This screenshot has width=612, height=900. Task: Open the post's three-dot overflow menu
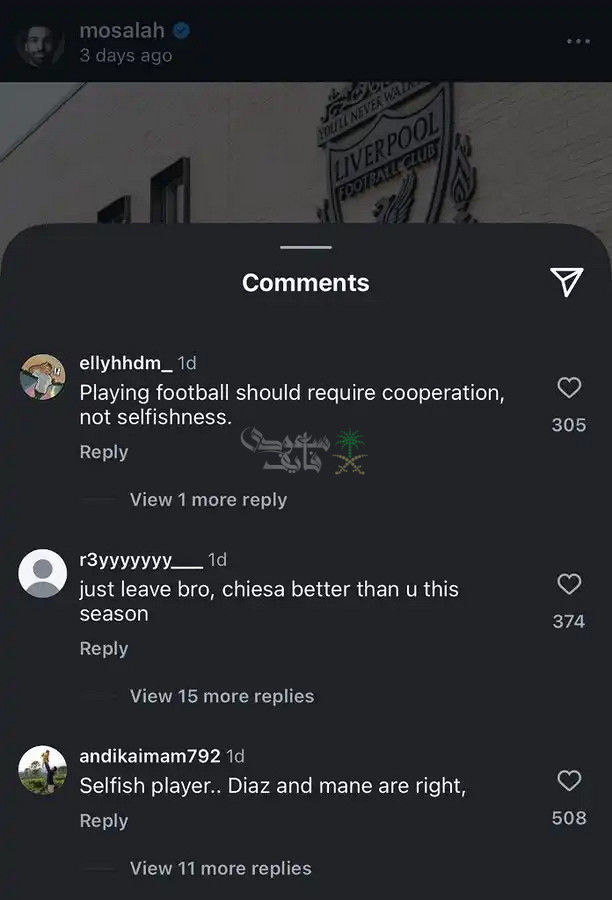pyautogui.click(x=578, y=41)
